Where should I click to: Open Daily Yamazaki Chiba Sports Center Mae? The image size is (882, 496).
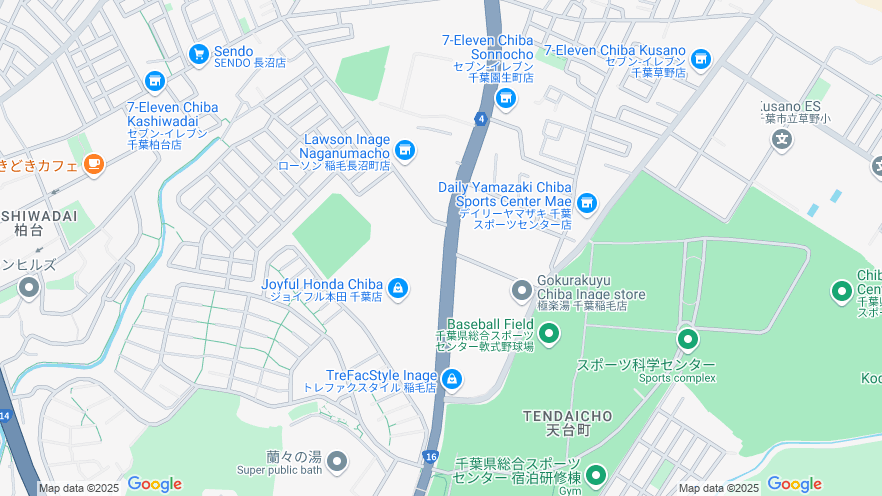(x=586, y=204)
